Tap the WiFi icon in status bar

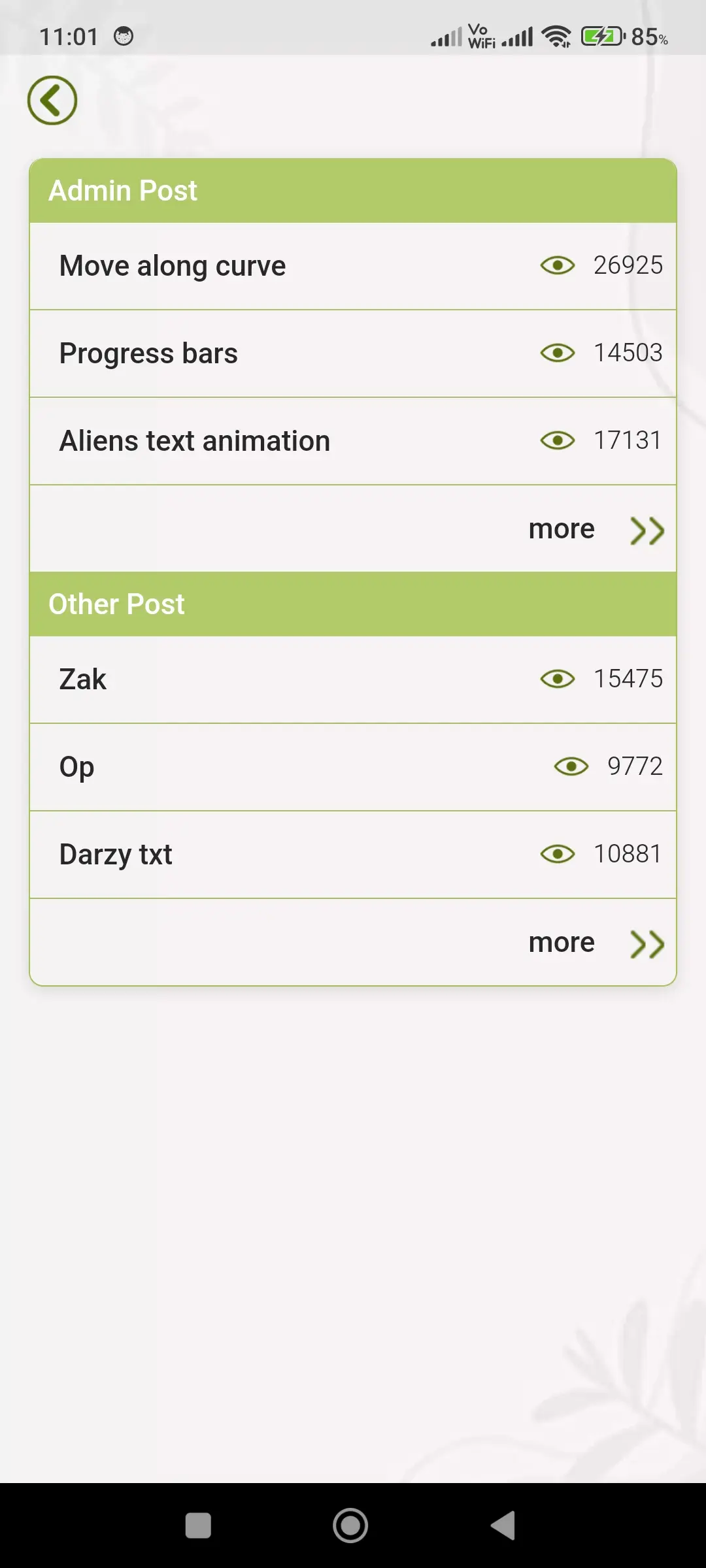554,37
